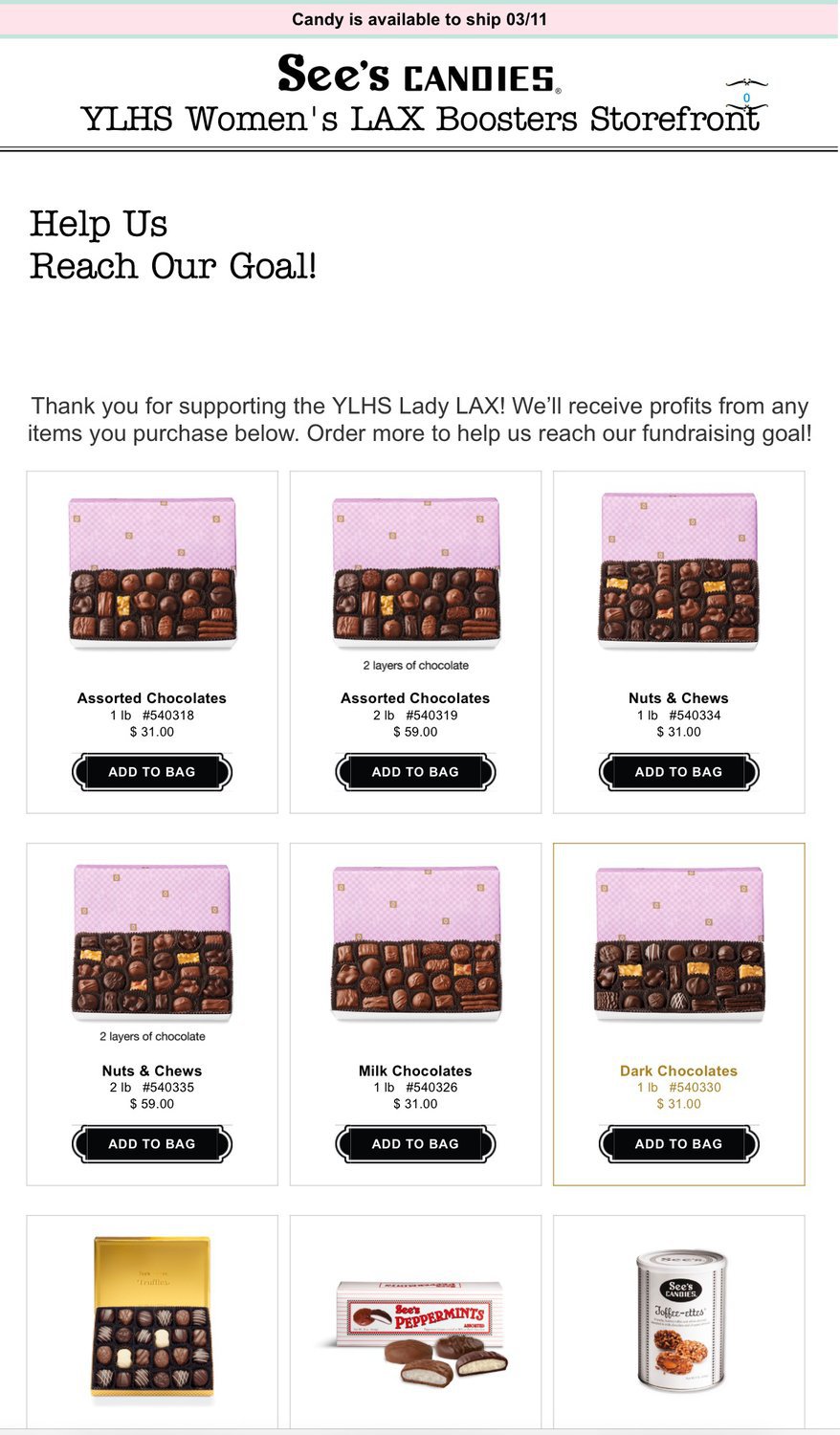Open the shopping bag icon
This screenshot has width=840, height=1435.
pyautogui.click(x=746, y=97)
